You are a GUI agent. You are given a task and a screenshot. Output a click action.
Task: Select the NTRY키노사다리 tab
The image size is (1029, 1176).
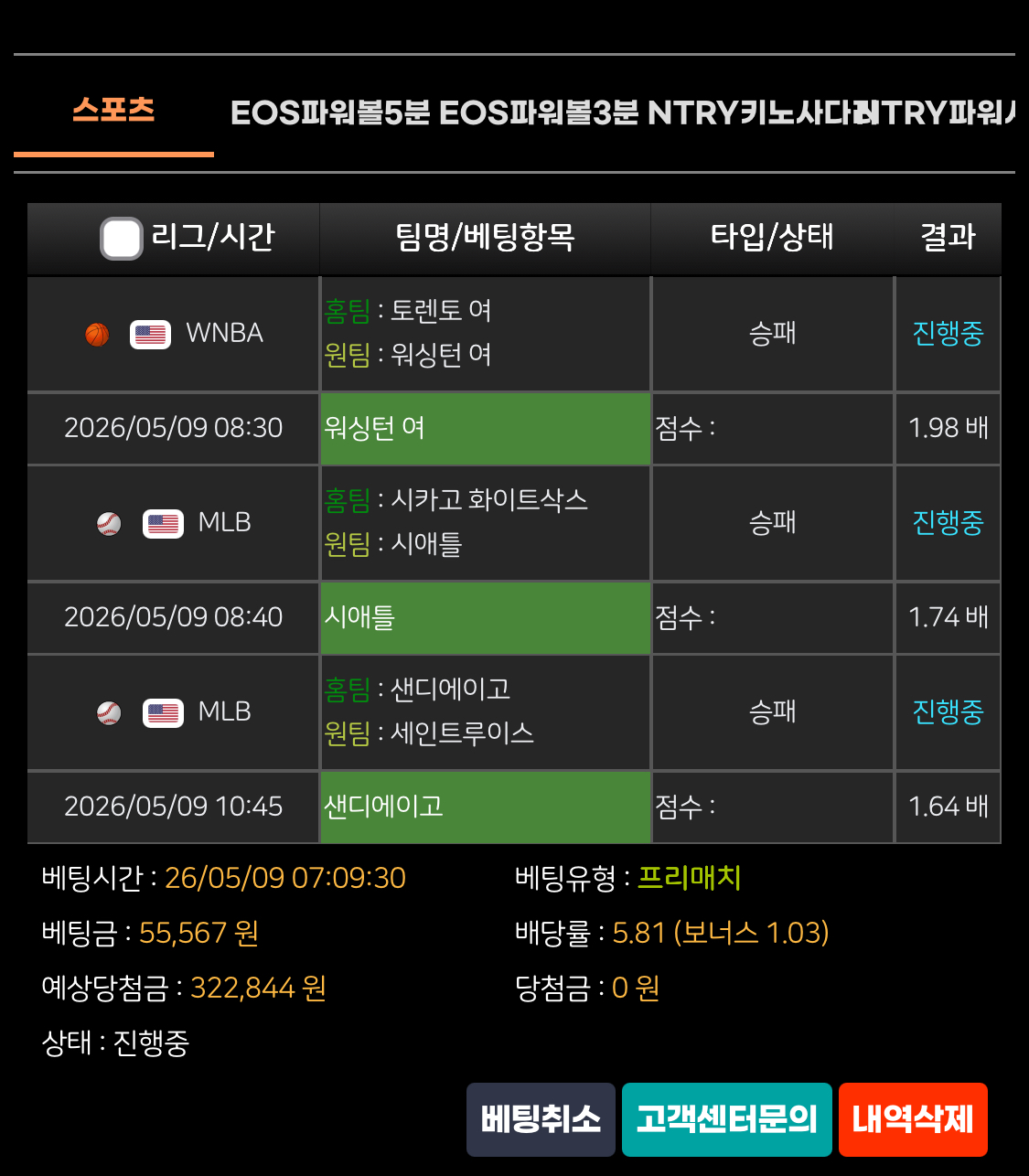click(x=761, y=112)
